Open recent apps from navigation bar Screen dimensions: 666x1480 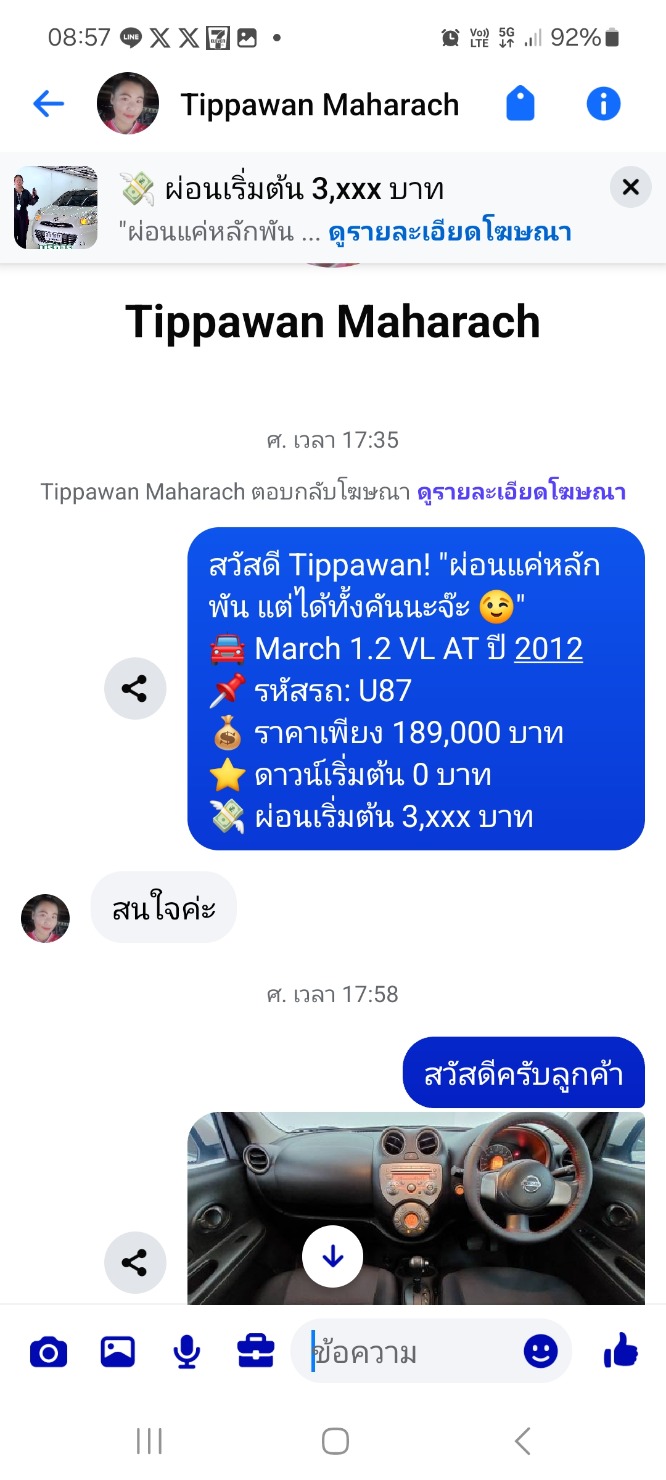click(x=149, y=1441)
